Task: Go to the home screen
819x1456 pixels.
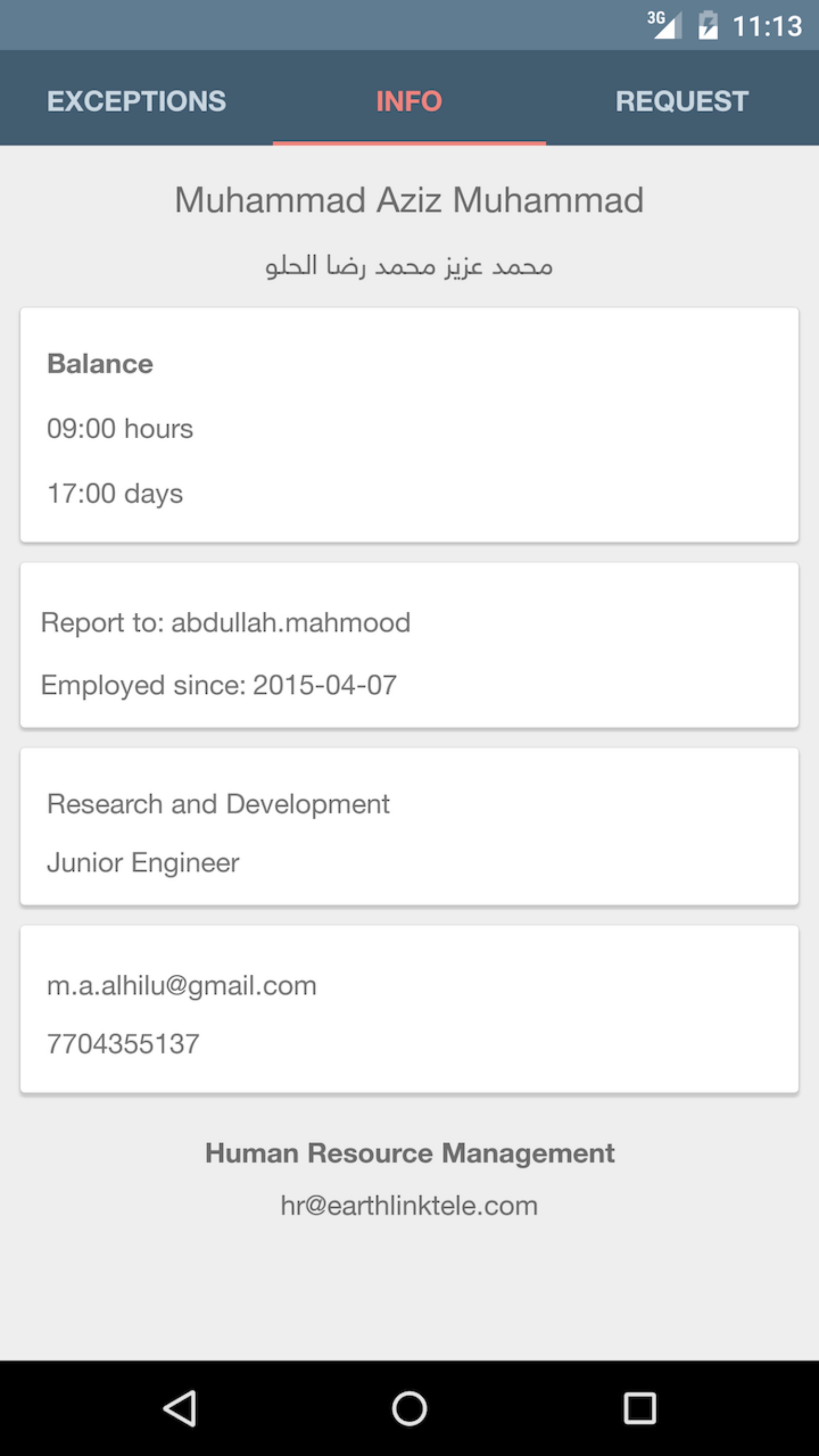Action: (409, 1408)
